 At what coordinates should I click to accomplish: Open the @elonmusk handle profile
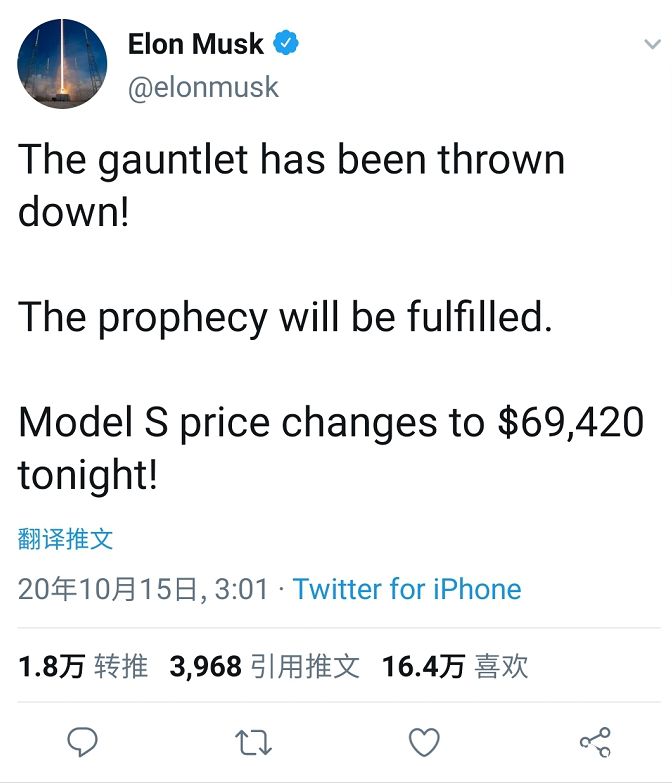point(203,88)
